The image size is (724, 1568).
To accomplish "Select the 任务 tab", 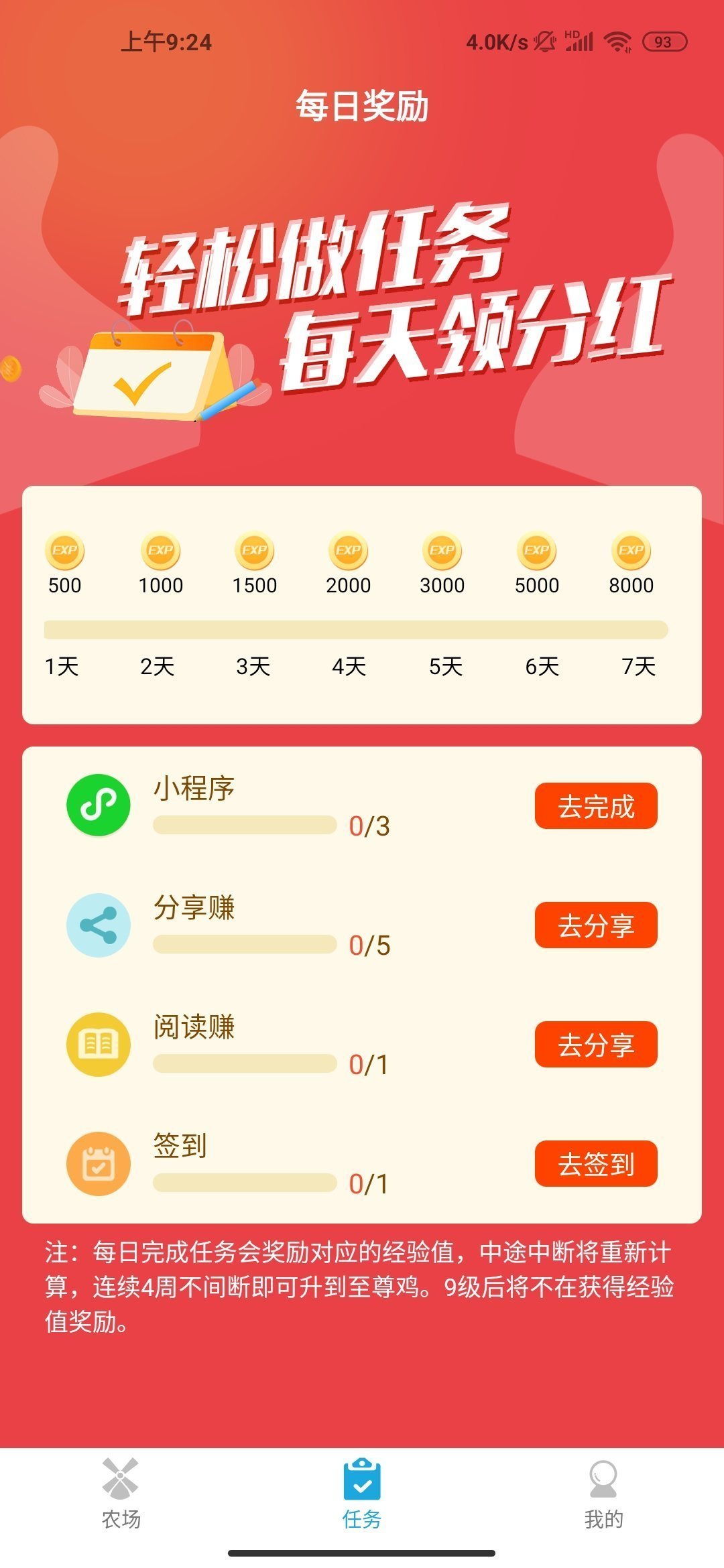I will point(362,1493).
